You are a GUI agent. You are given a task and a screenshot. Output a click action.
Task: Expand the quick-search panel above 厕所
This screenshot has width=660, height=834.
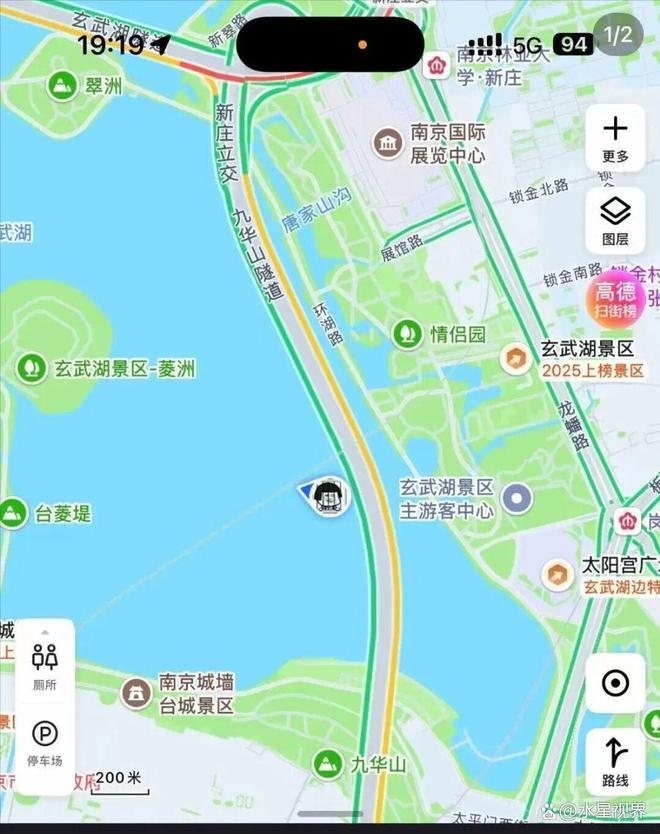[44, 632]
